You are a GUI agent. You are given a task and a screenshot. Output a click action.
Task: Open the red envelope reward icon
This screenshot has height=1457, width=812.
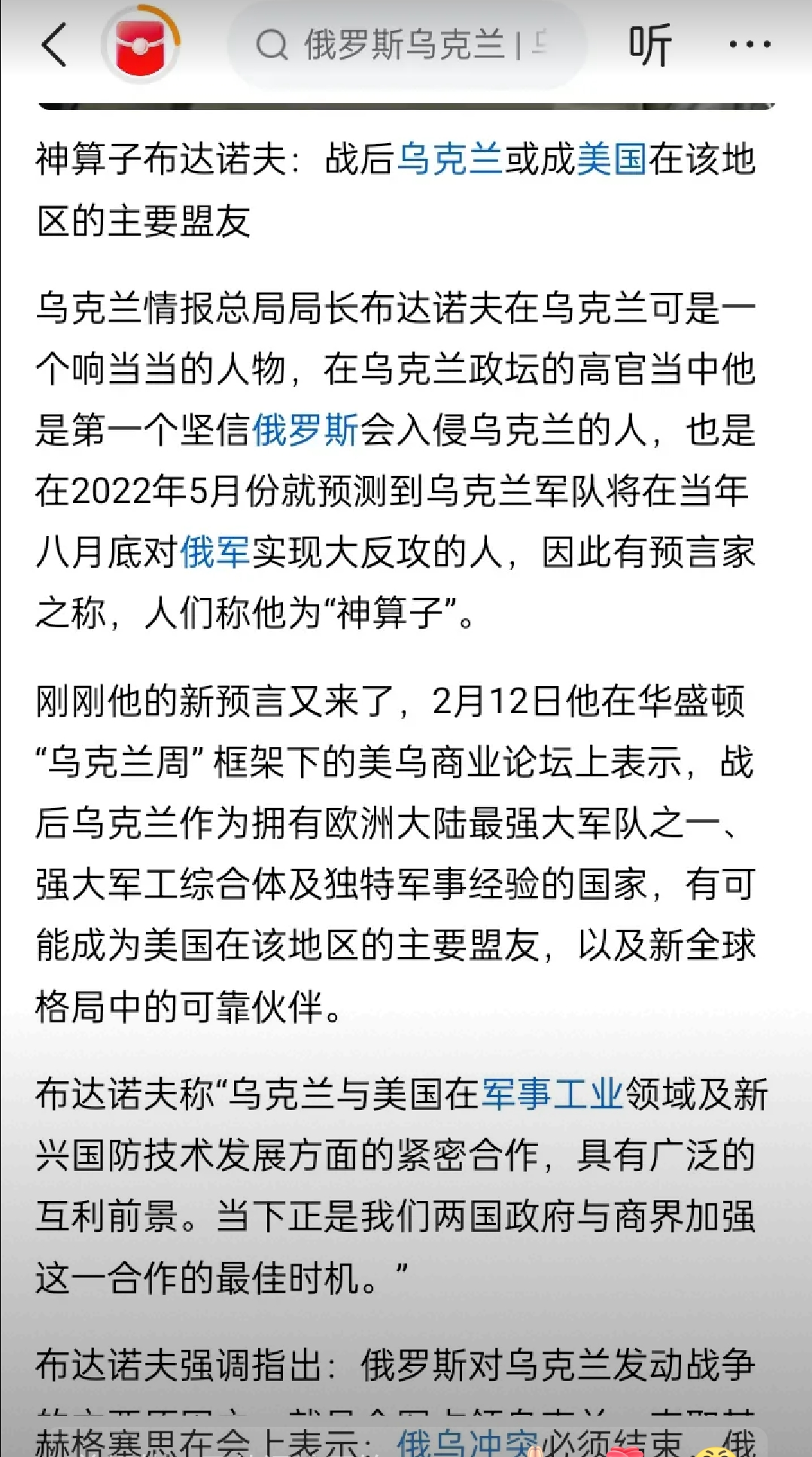[142, 45]
